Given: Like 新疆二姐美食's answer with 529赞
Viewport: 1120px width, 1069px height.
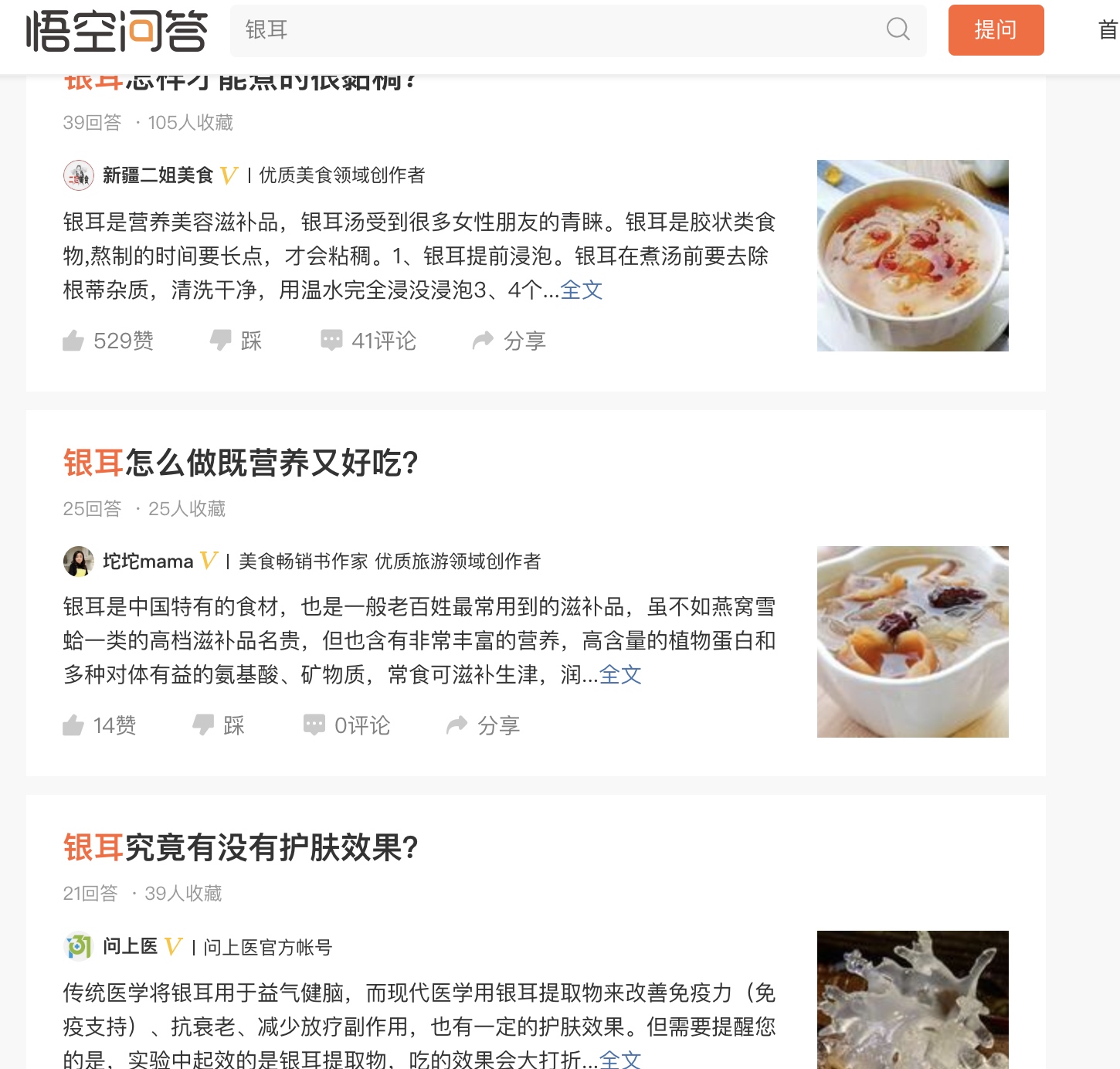Looking at the screenshot, I should tap(108, 341).
